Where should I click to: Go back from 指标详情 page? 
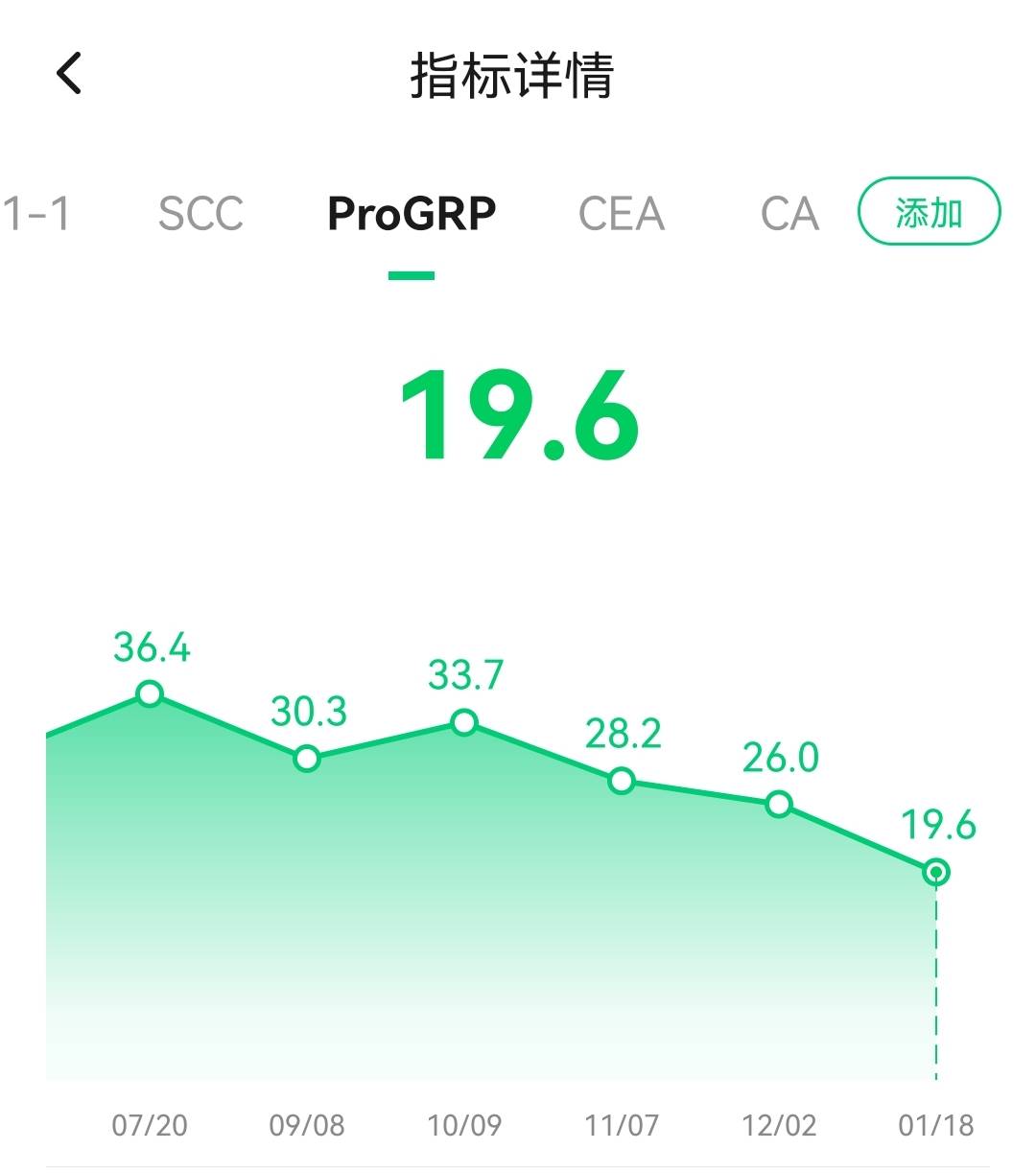click(69, 74)
